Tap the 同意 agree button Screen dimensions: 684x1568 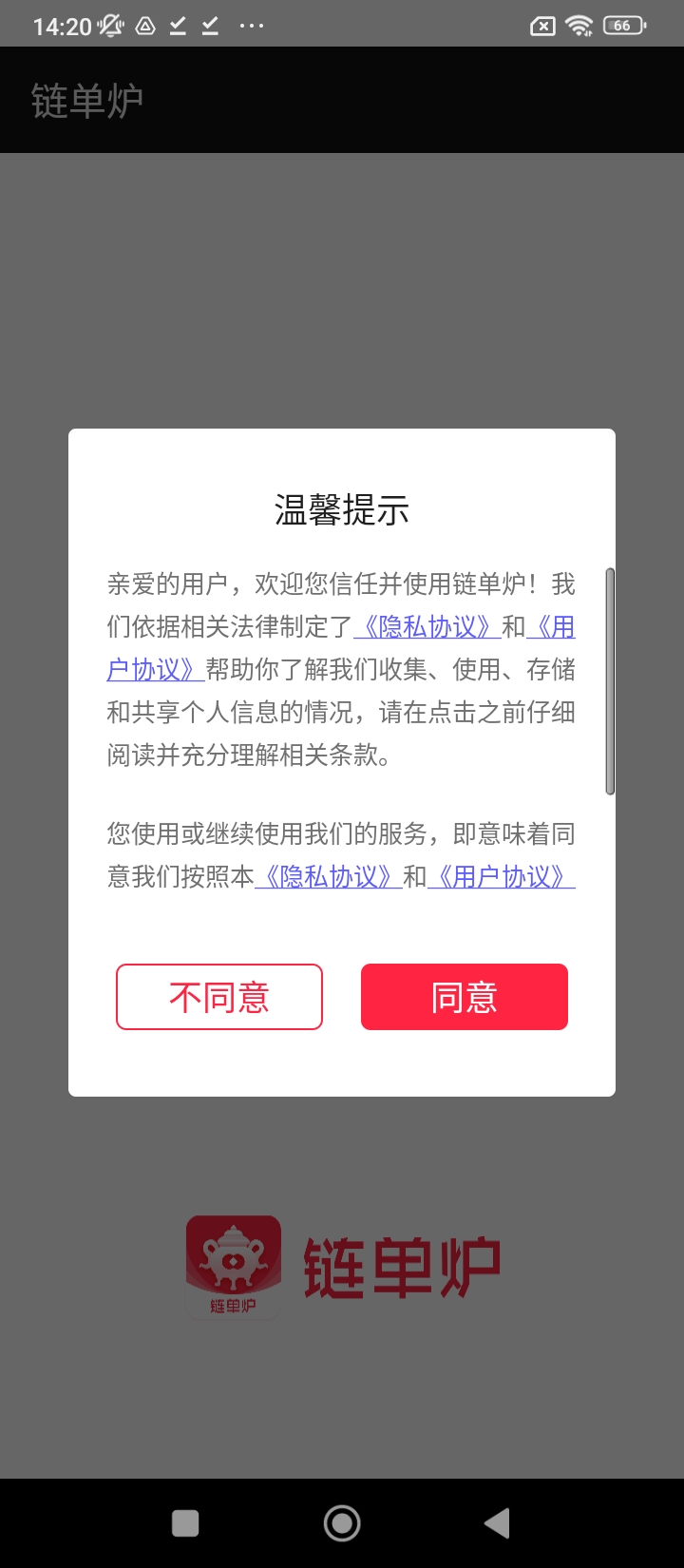point(464,997)
